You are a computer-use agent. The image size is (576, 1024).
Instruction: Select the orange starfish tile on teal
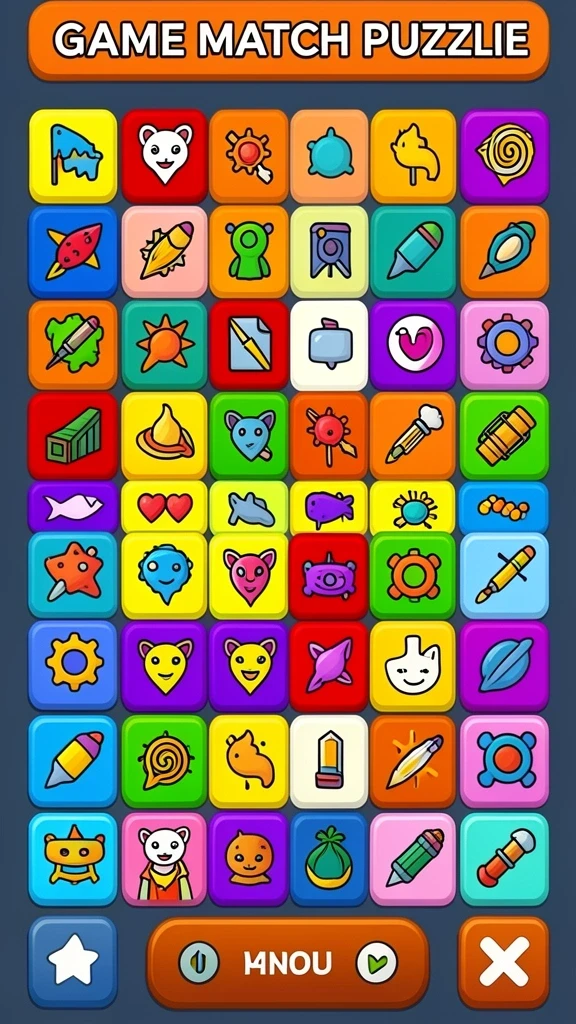coord(73,575)
